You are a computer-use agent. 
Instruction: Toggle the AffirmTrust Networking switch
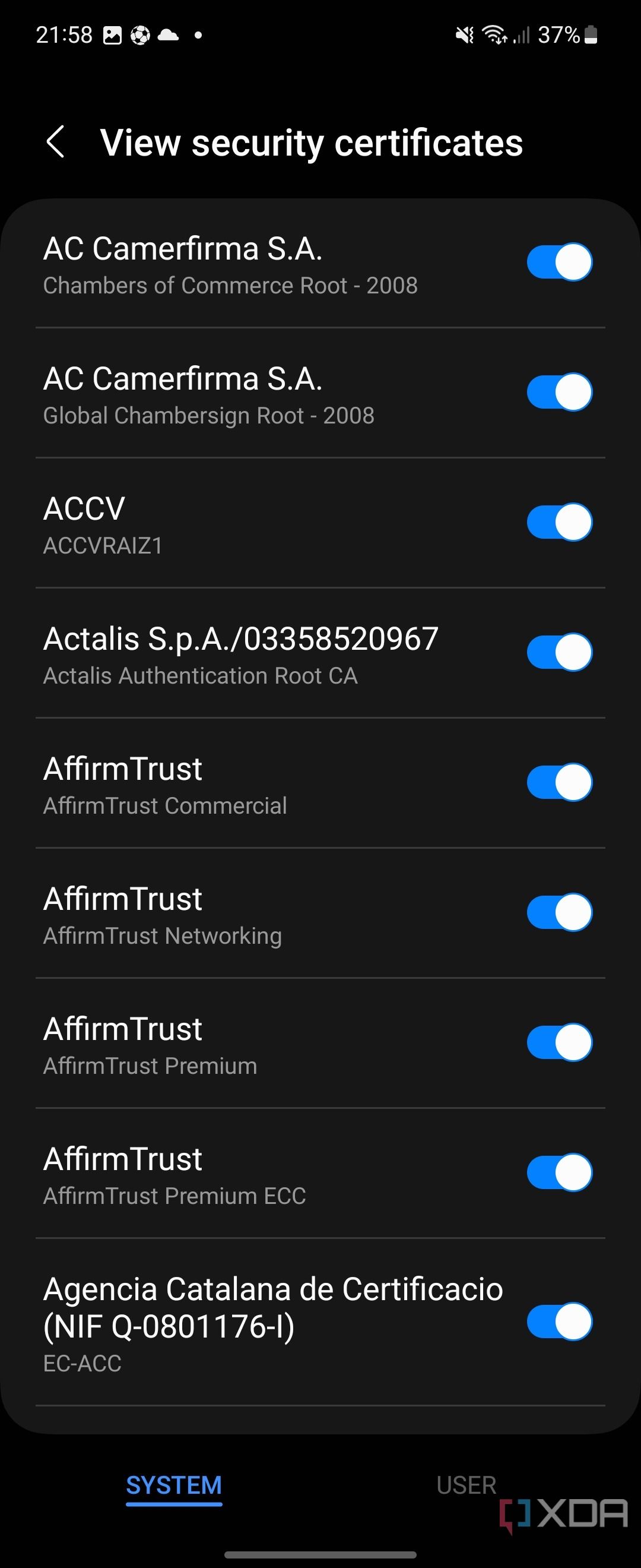[x=560, y=912]
